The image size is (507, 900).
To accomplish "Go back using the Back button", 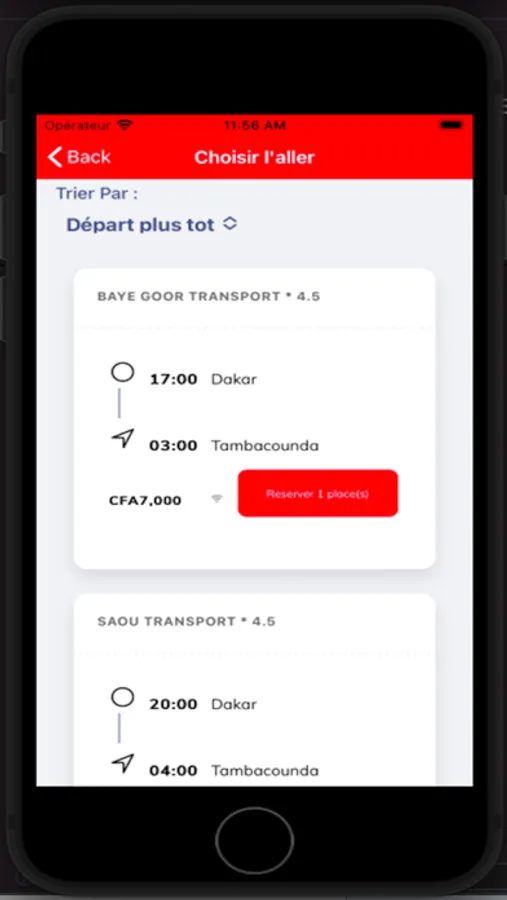I will click(79, 157).
